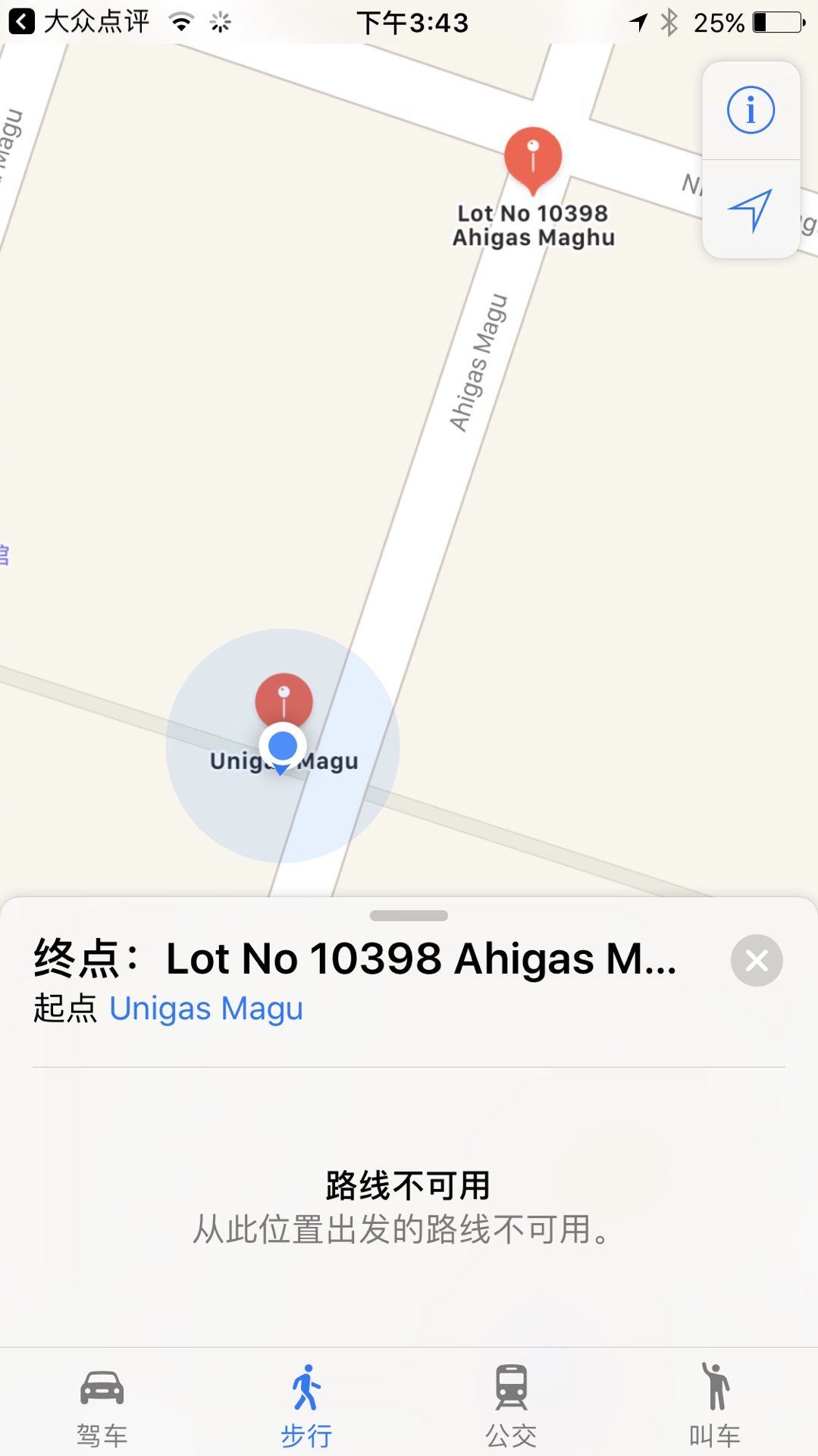This screenshot has width=818, height=1456.
Task: Change starting point Unigas Magu
Action: (x=206, y=1009)
